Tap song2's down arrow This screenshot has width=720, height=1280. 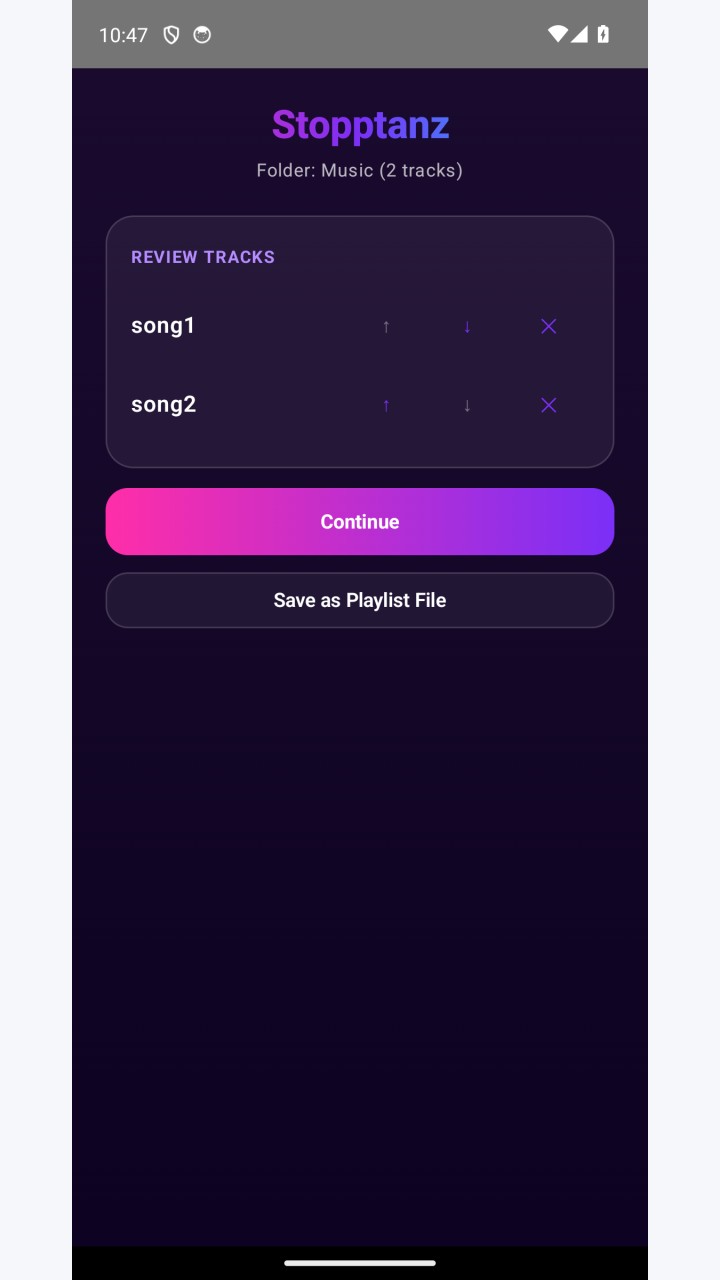point(467,405)
